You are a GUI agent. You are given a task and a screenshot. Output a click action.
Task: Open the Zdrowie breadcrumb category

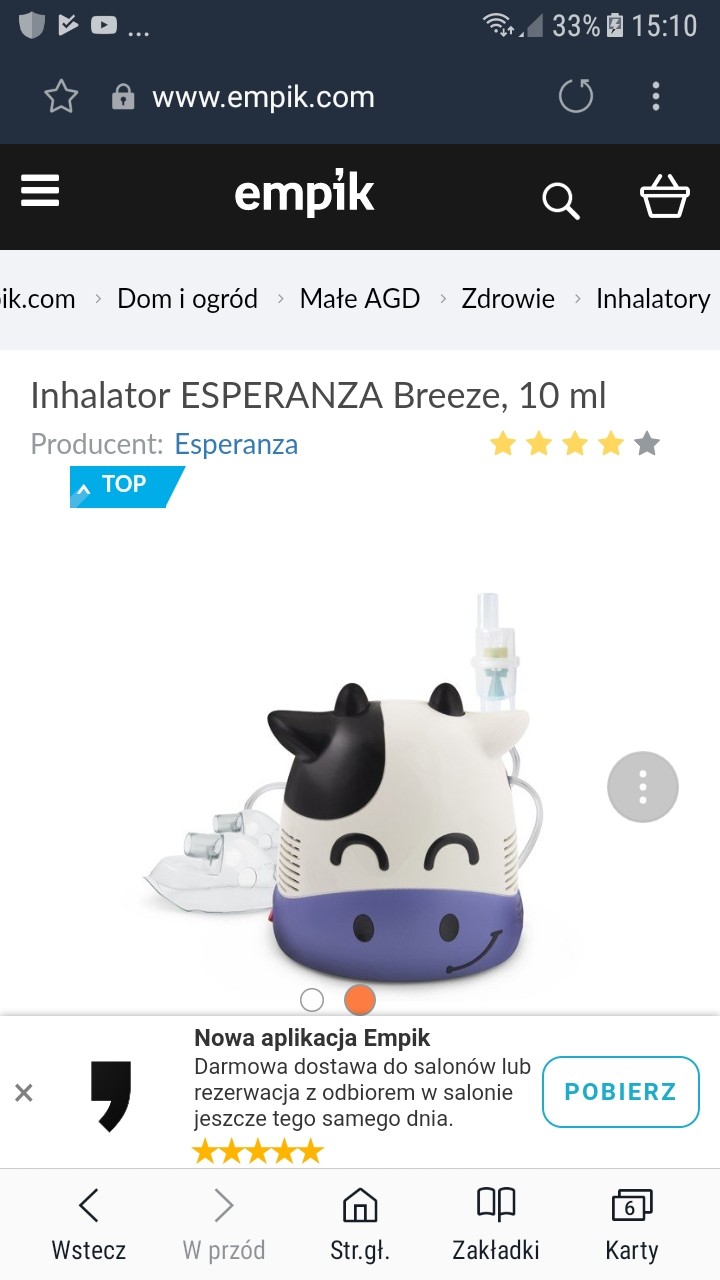[508, 299]
